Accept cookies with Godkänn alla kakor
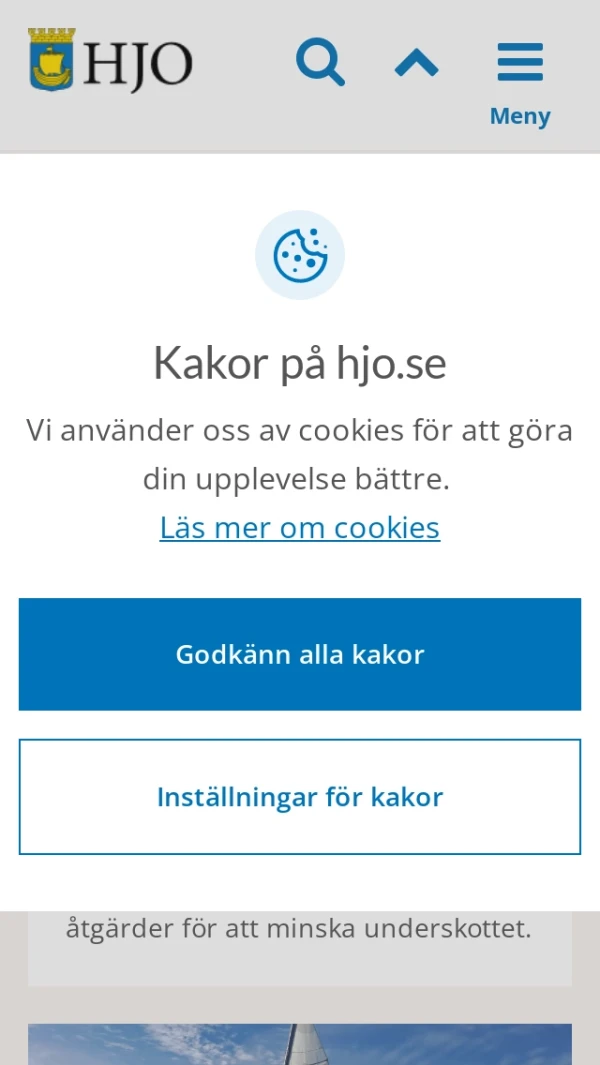Viewport: 600px width, 1065px height. click(300, 654)
